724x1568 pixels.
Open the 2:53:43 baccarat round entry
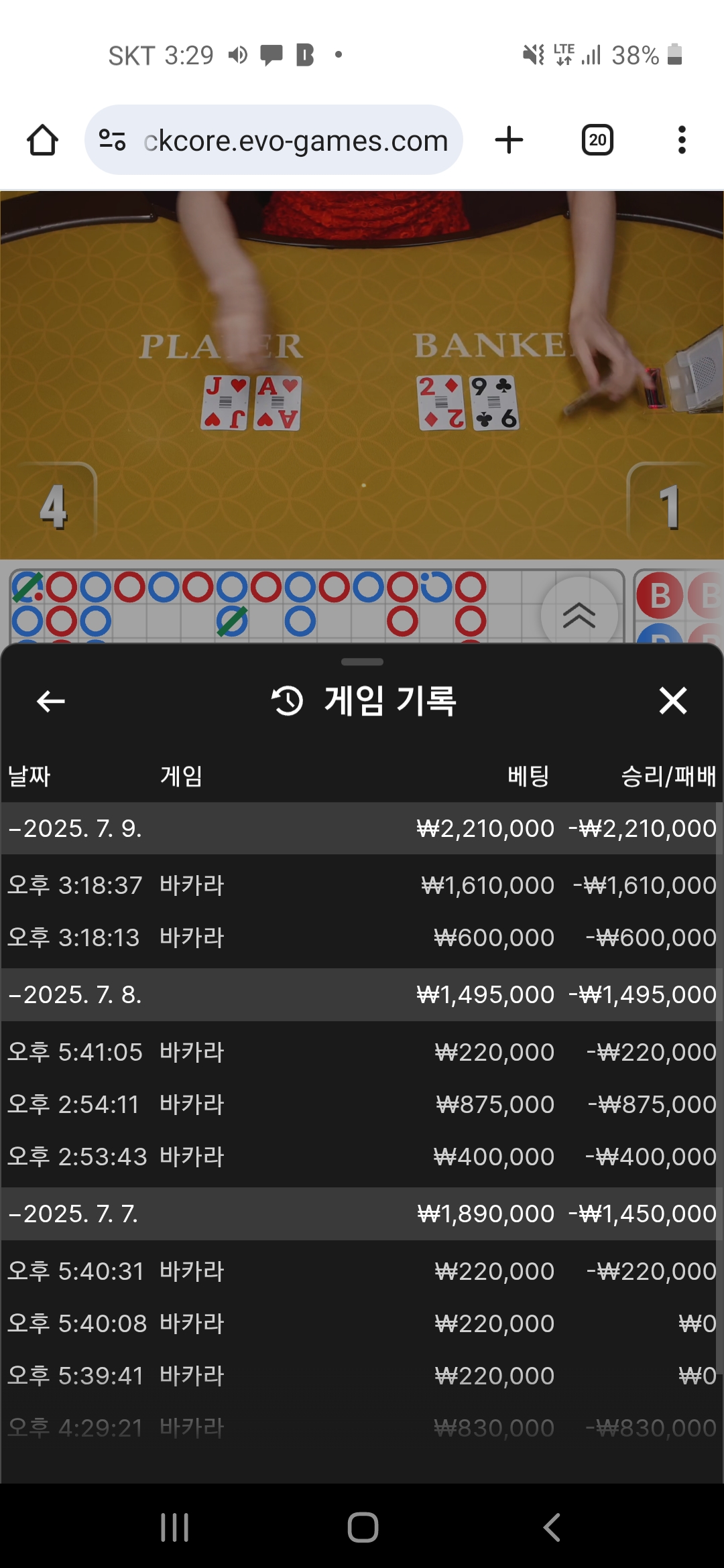click(362, 1157)
